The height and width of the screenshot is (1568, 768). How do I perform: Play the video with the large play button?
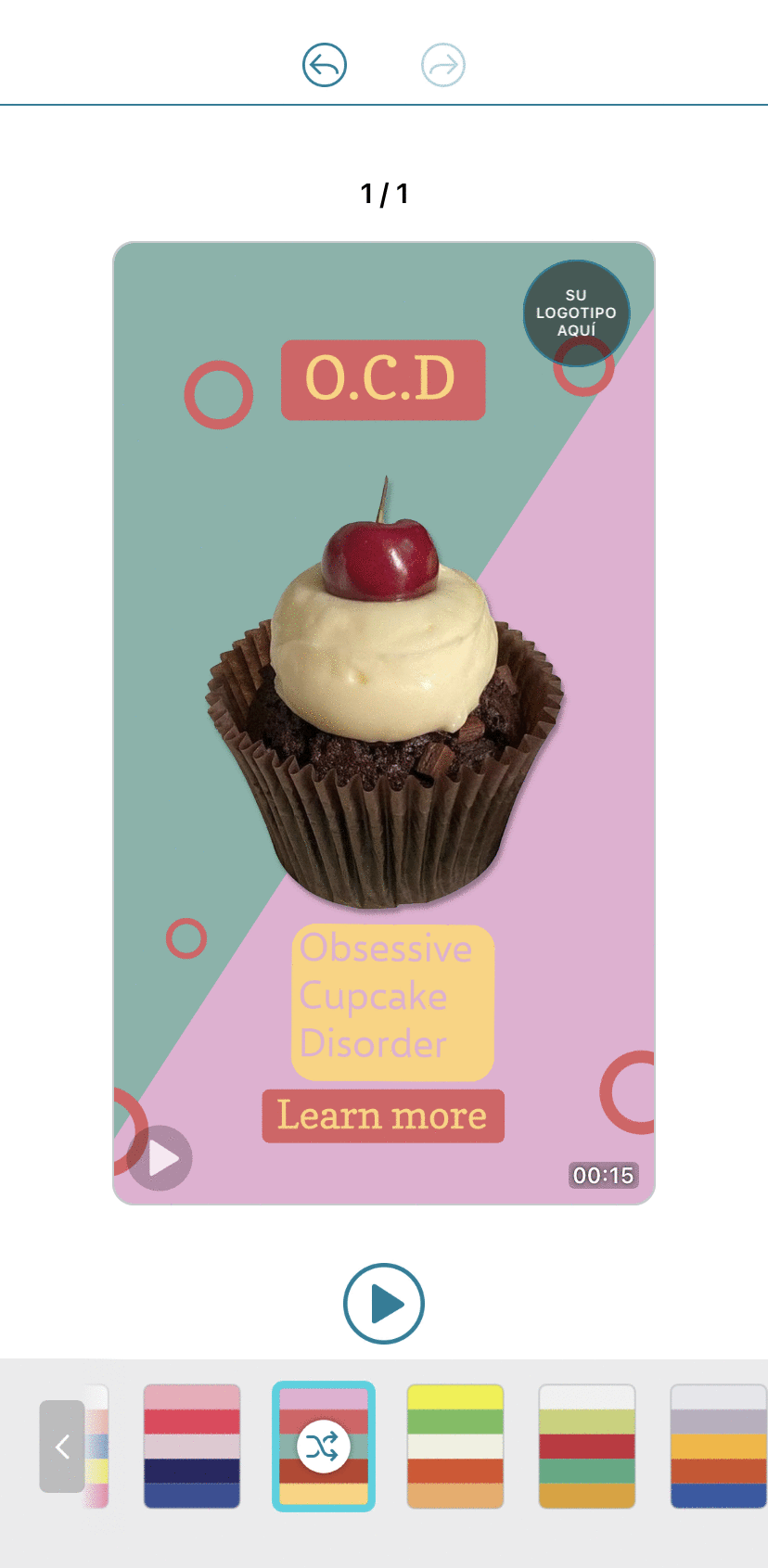pyautogui.click(x=384, y=1304)
